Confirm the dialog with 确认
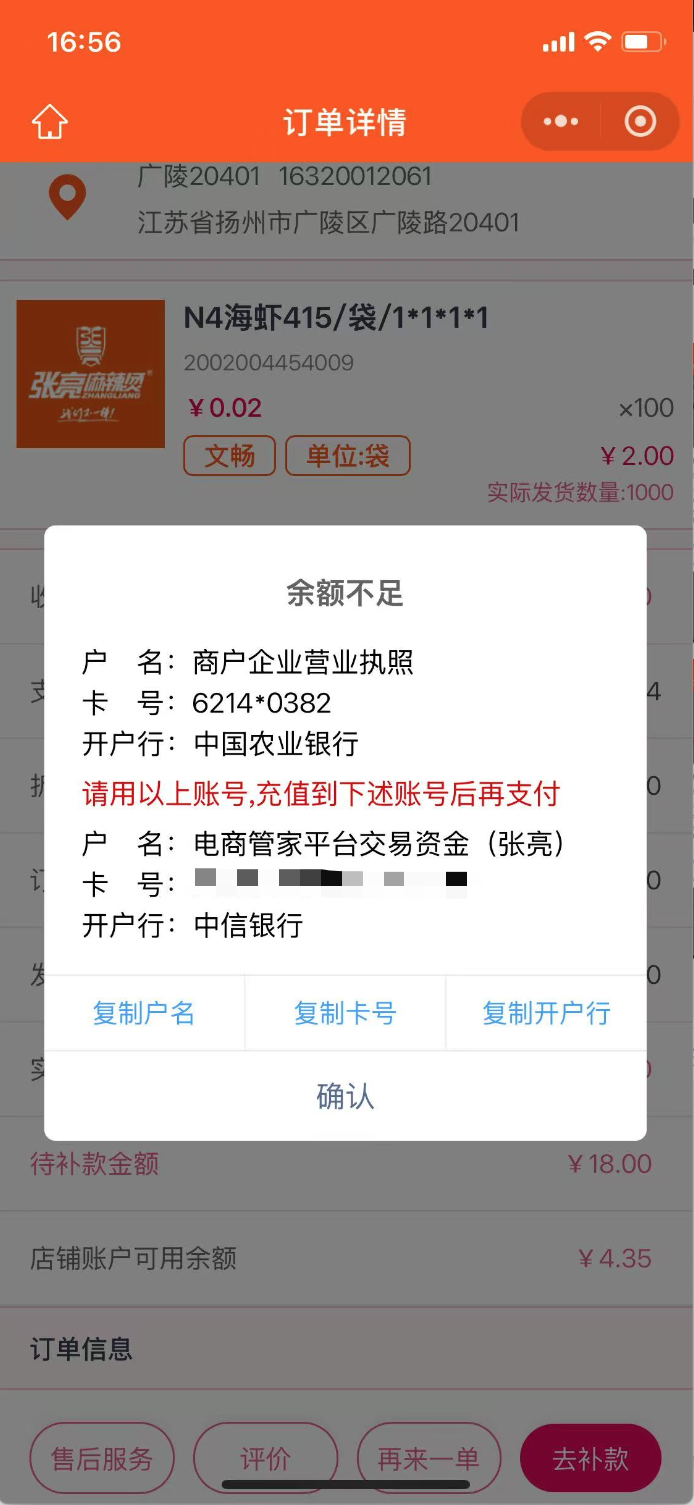Image resolution: width=694 pixels, height=1505 pixels. (345, 1096)
